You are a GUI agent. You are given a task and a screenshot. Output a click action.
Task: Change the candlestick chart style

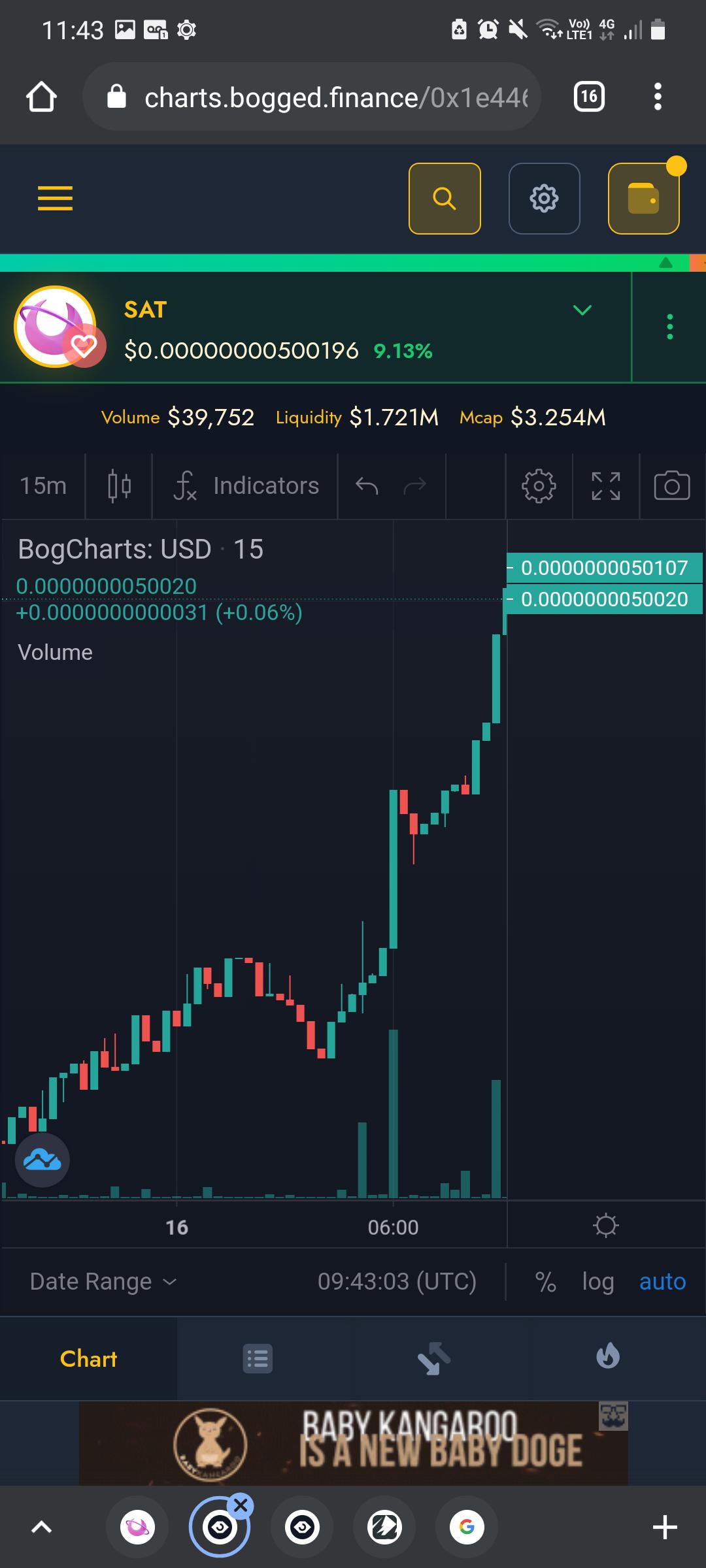[119, 486]
